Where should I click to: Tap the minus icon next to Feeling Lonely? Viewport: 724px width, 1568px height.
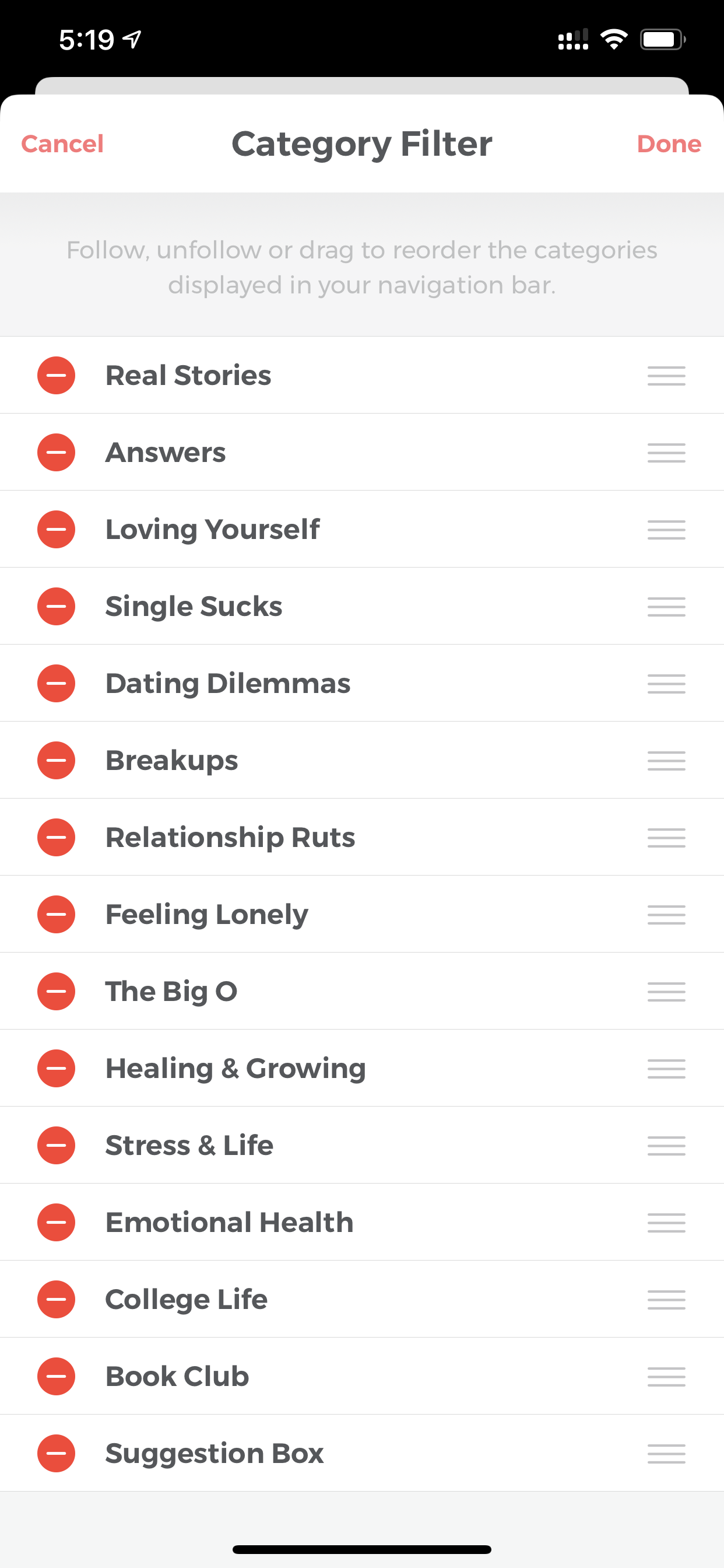[x=56, y=914]
